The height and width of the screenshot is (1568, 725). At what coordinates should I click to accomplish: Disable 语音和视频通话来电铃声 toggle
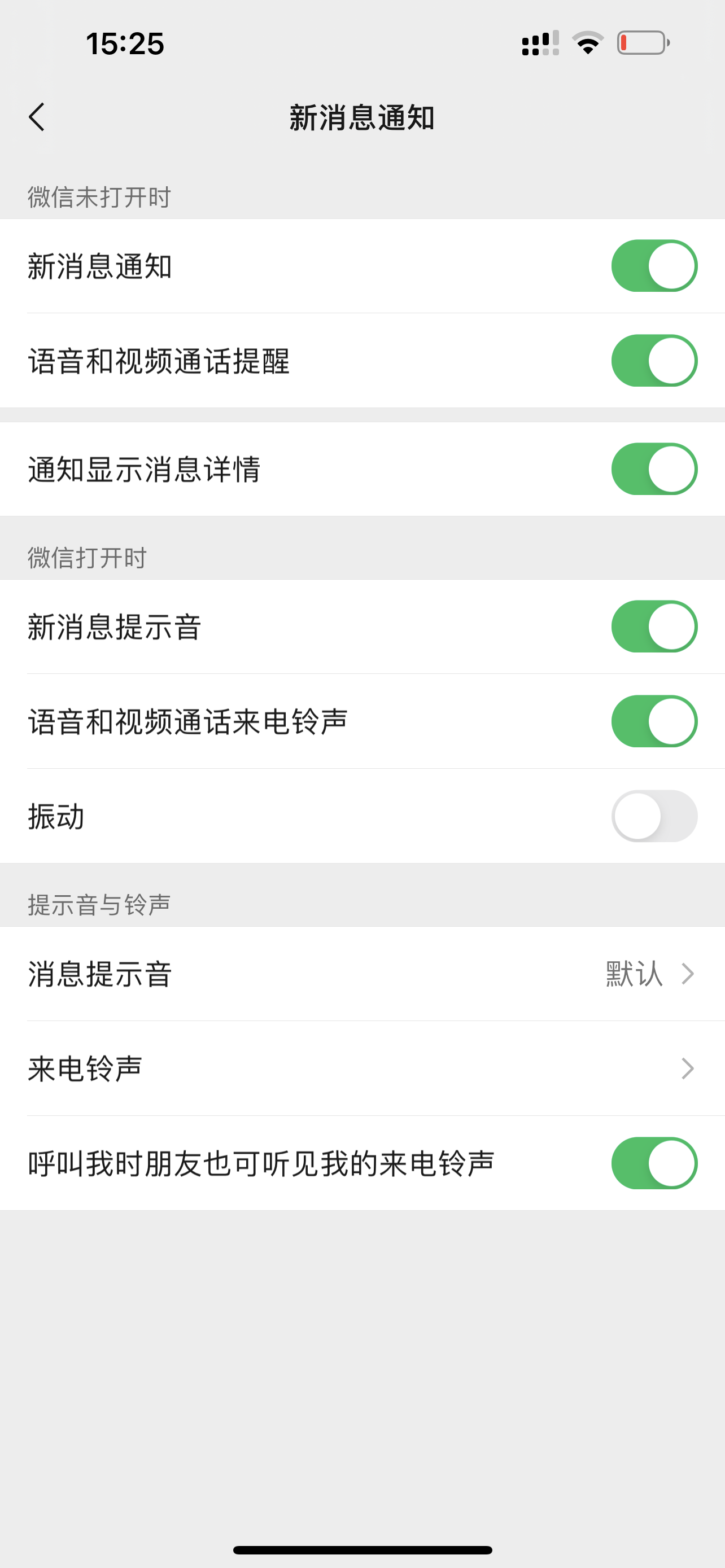click(654, 721)
